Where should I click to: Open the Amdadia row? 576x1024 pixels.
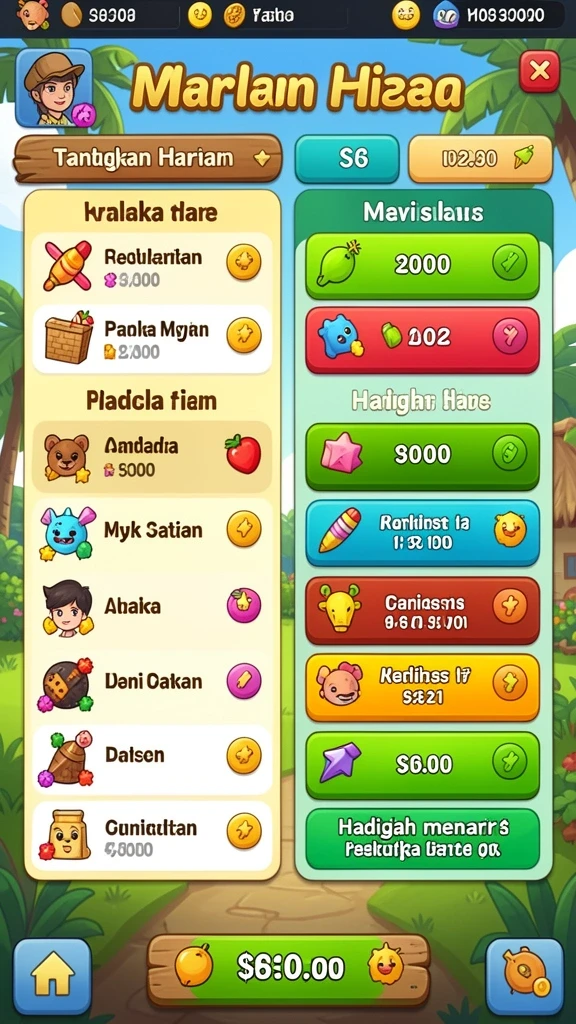click(x=152, y=456)
